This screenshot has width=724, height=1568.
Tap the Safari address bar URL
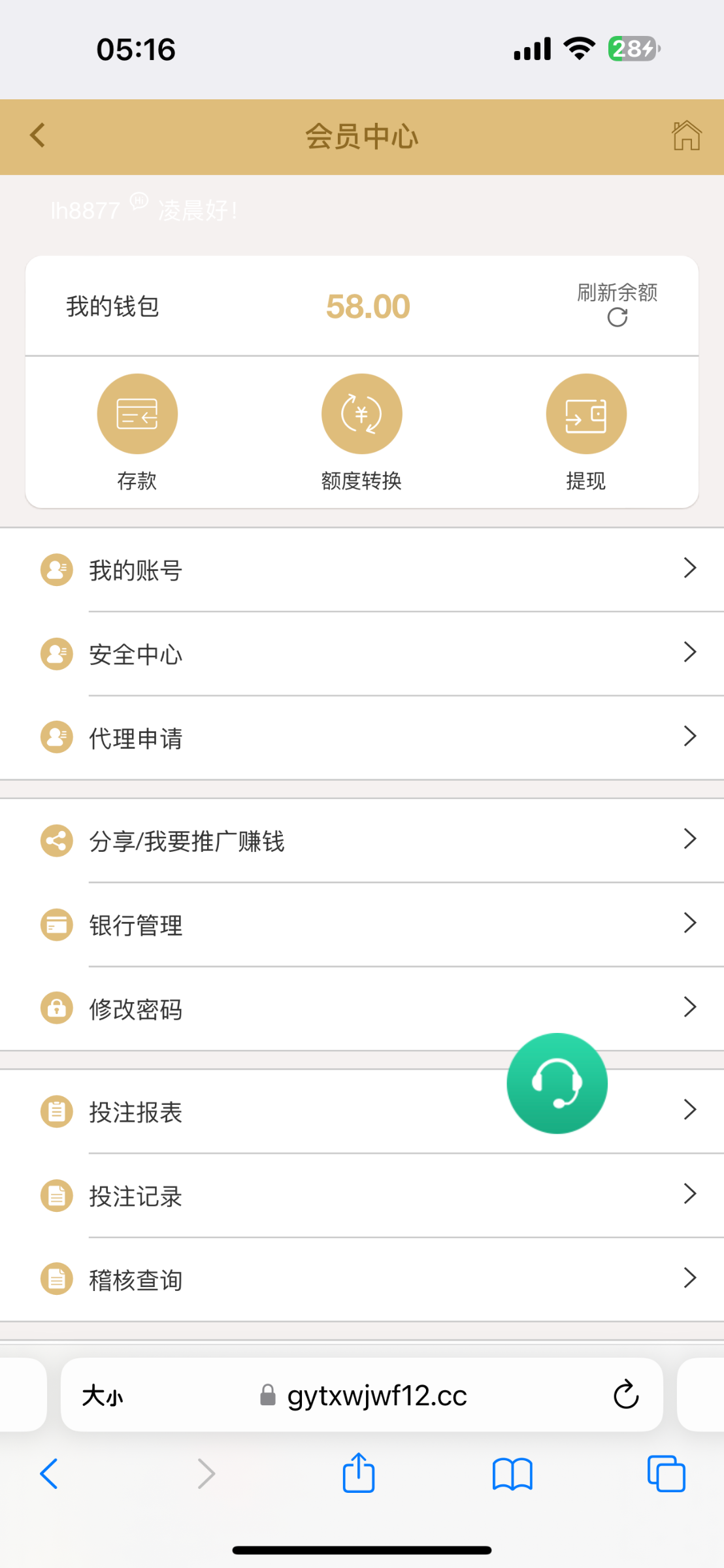coord(376,1396)
